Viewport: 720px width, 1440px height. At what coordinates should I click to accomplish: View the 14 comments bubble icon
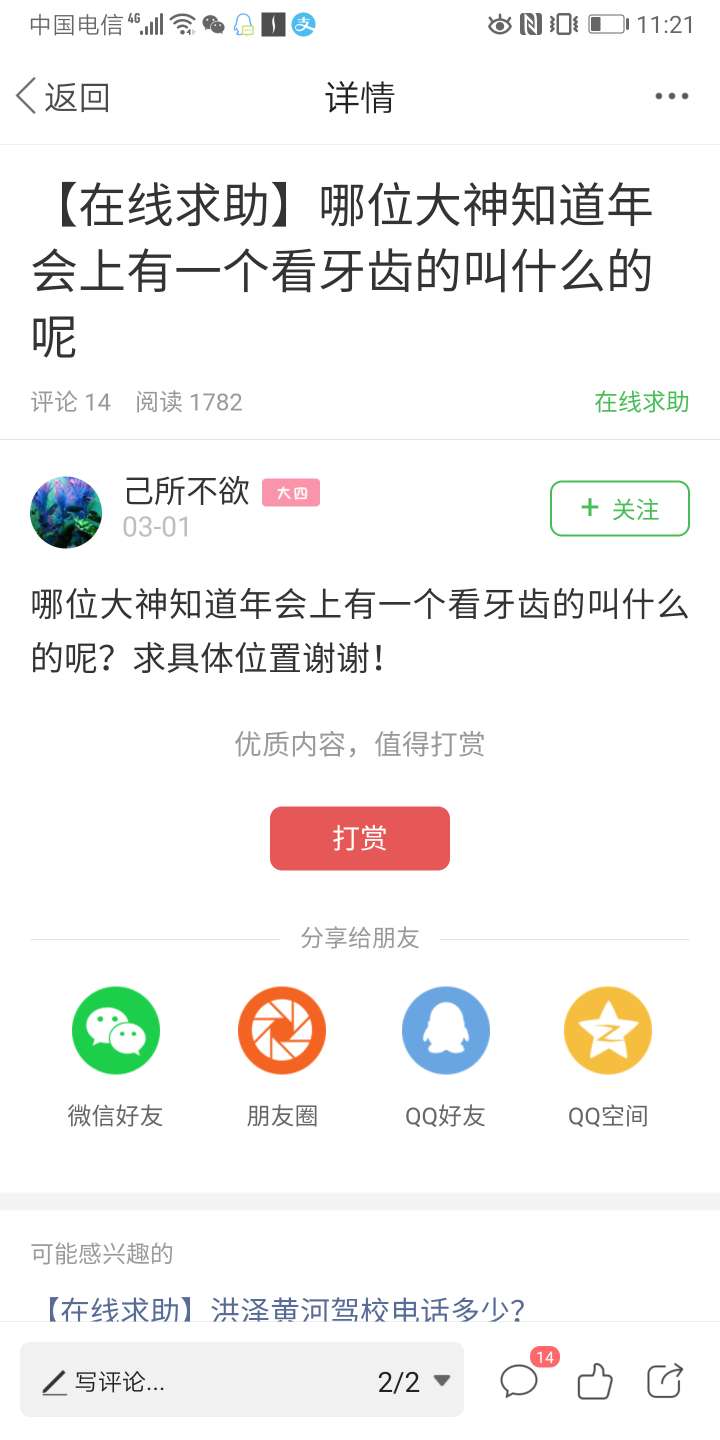pos(520,1381)
